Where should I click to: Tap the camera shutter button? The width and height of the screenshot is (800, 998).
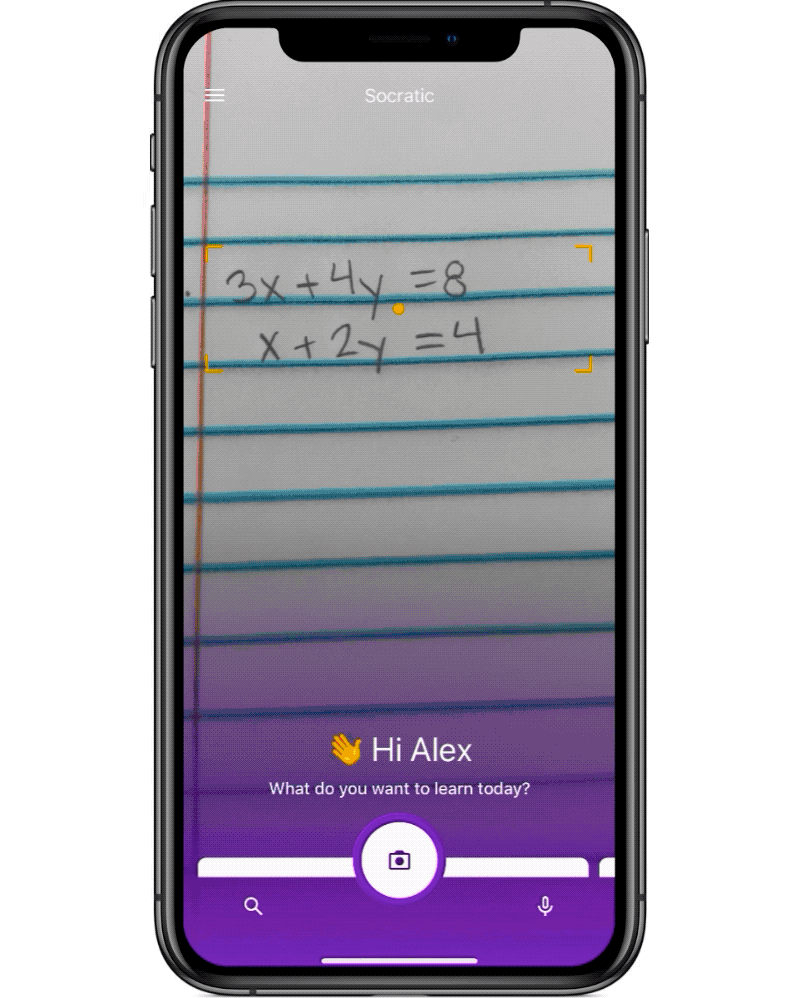(399, 860)
